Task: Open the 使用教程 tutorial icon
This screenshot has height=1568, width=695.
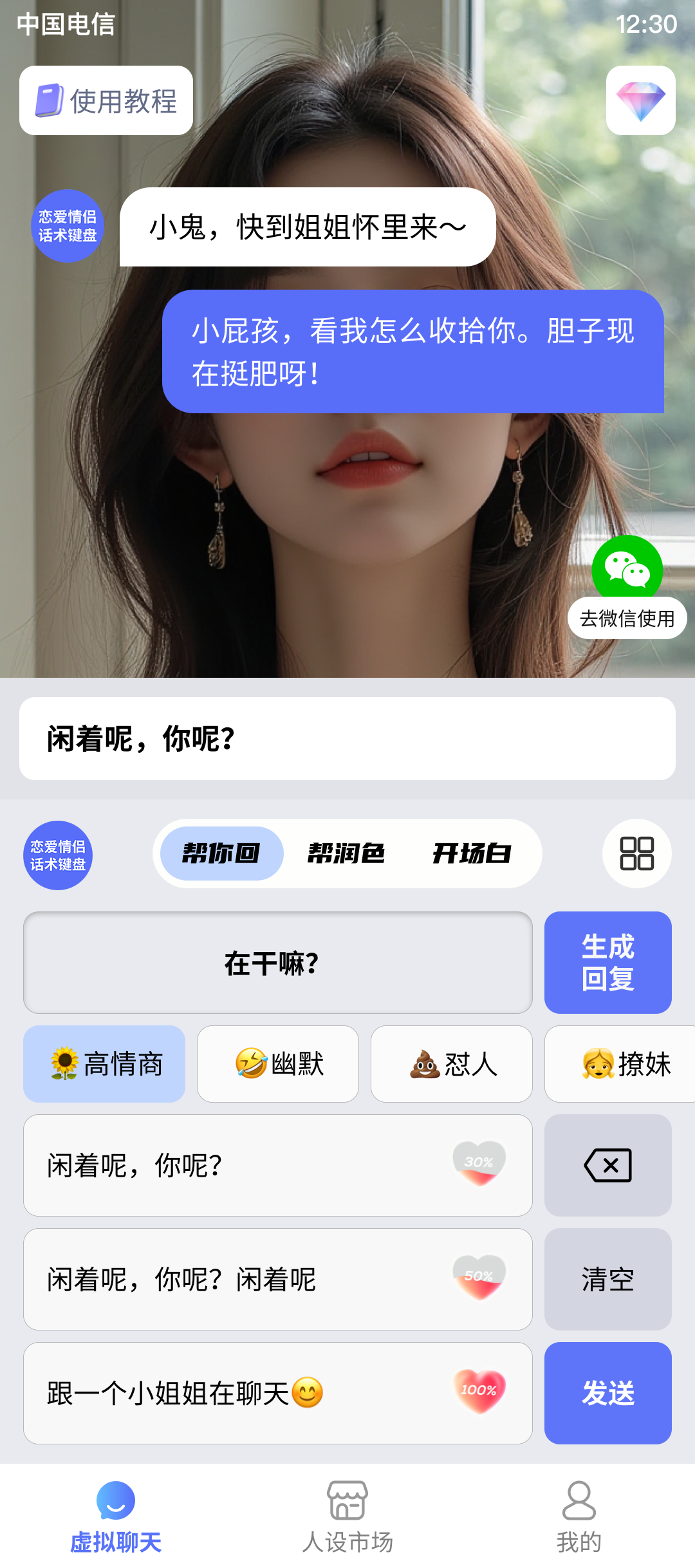Action: [x=105, y=100]
